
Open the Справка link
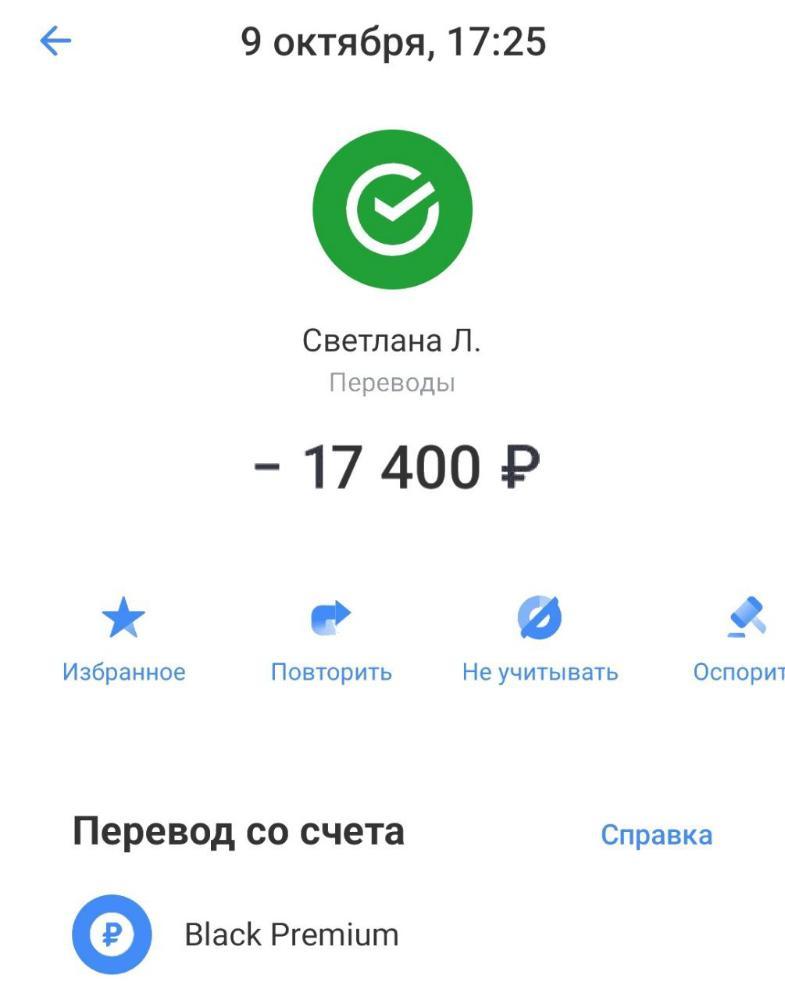click(x=656, y=835)
